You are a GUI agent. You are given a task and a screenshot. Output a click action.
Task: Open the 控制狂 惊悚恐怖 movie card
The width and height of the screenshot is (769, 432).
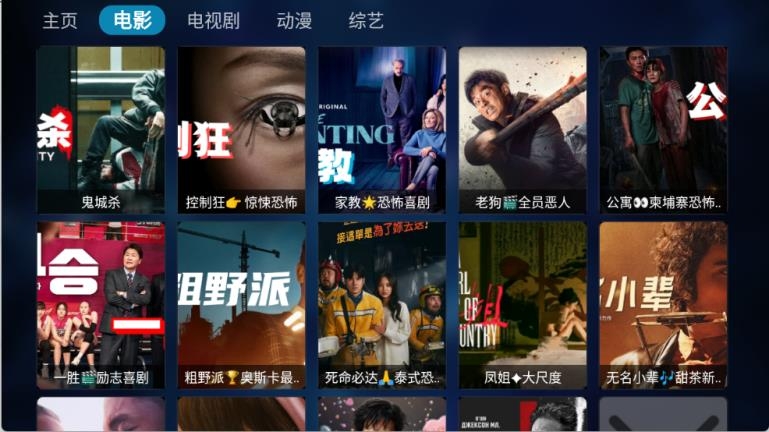[x=241, y=130]
